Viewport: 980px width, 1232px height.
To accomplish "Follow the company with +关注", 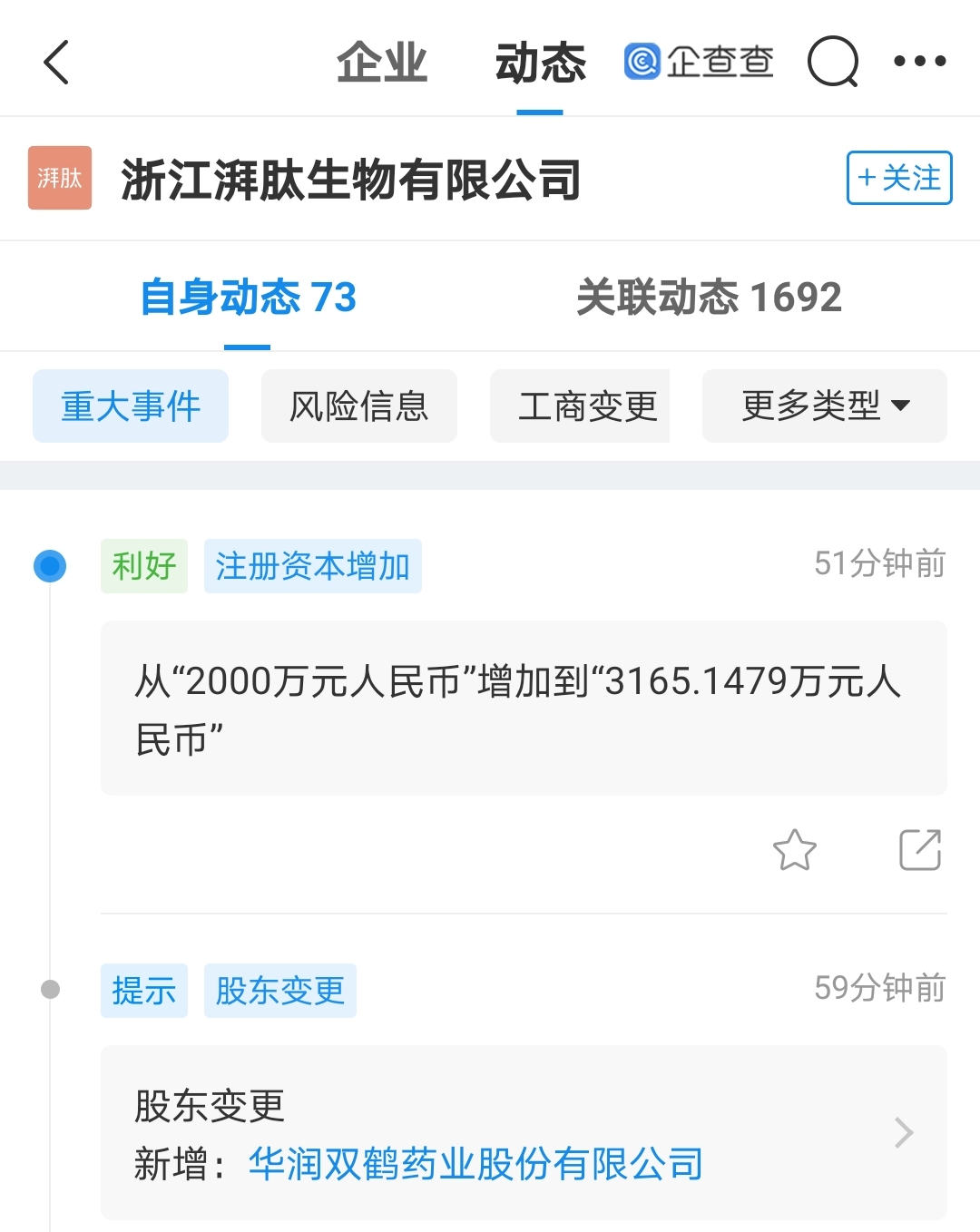I will coord(898,178).
